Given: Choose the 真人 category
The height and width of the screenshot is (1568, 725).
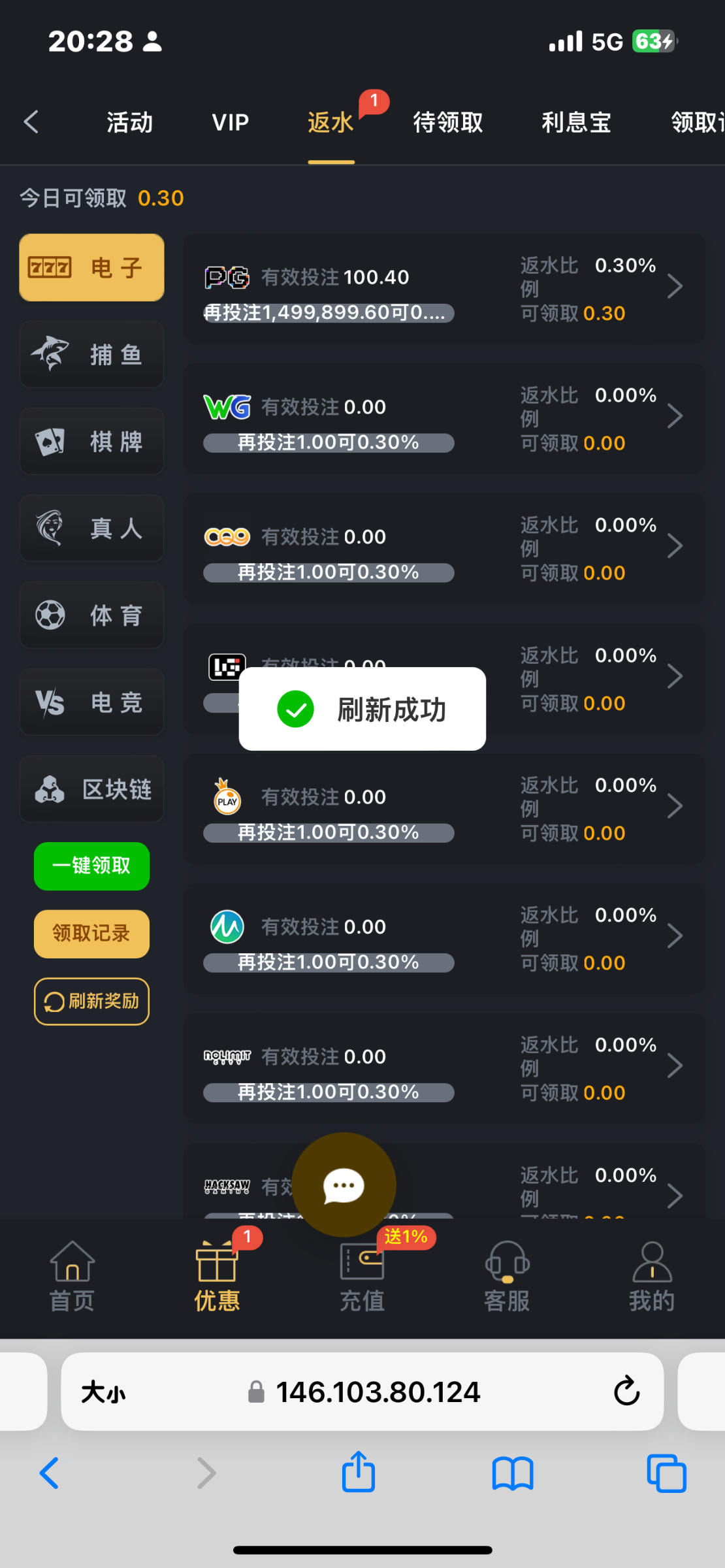Looking at the screenshot, I should 91,528.
